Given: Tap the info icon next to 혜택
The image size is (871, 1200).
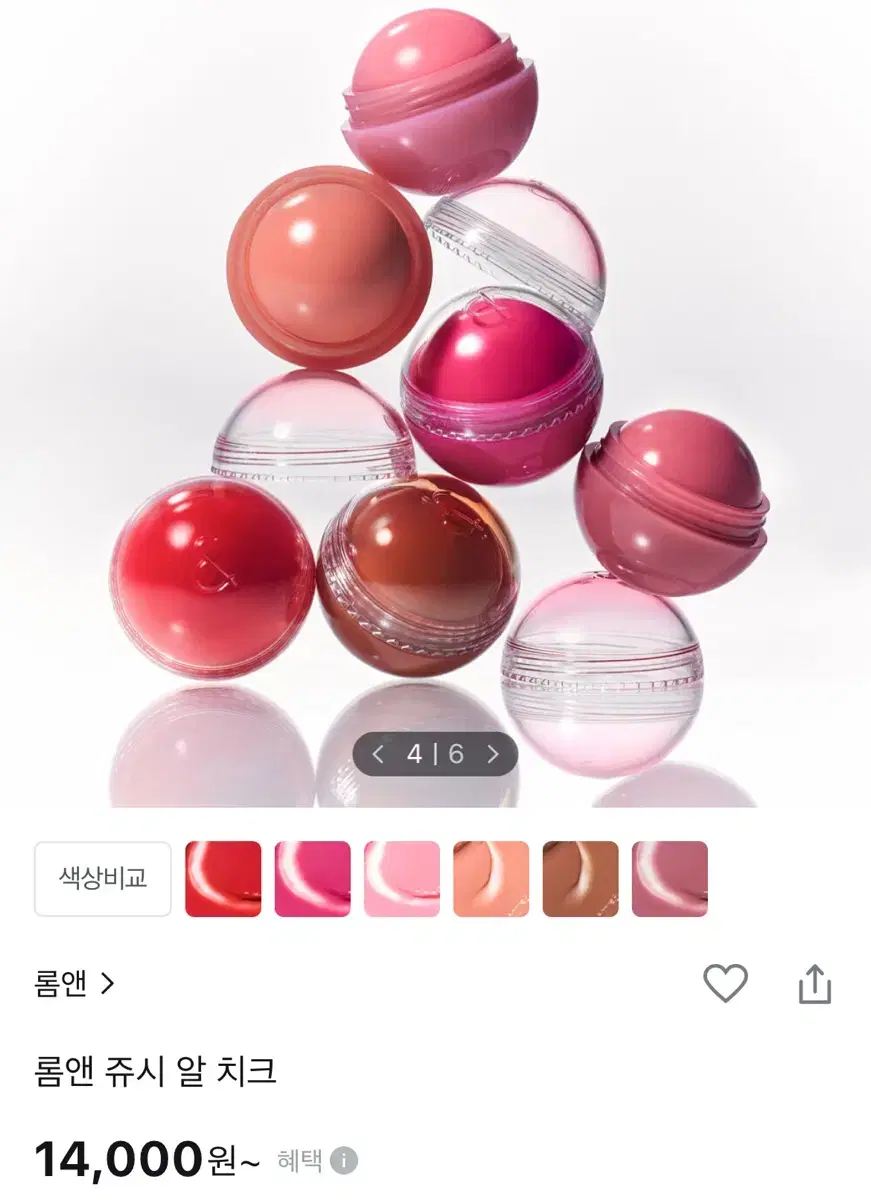Looking at the screenshot, I should (345, 1161).
